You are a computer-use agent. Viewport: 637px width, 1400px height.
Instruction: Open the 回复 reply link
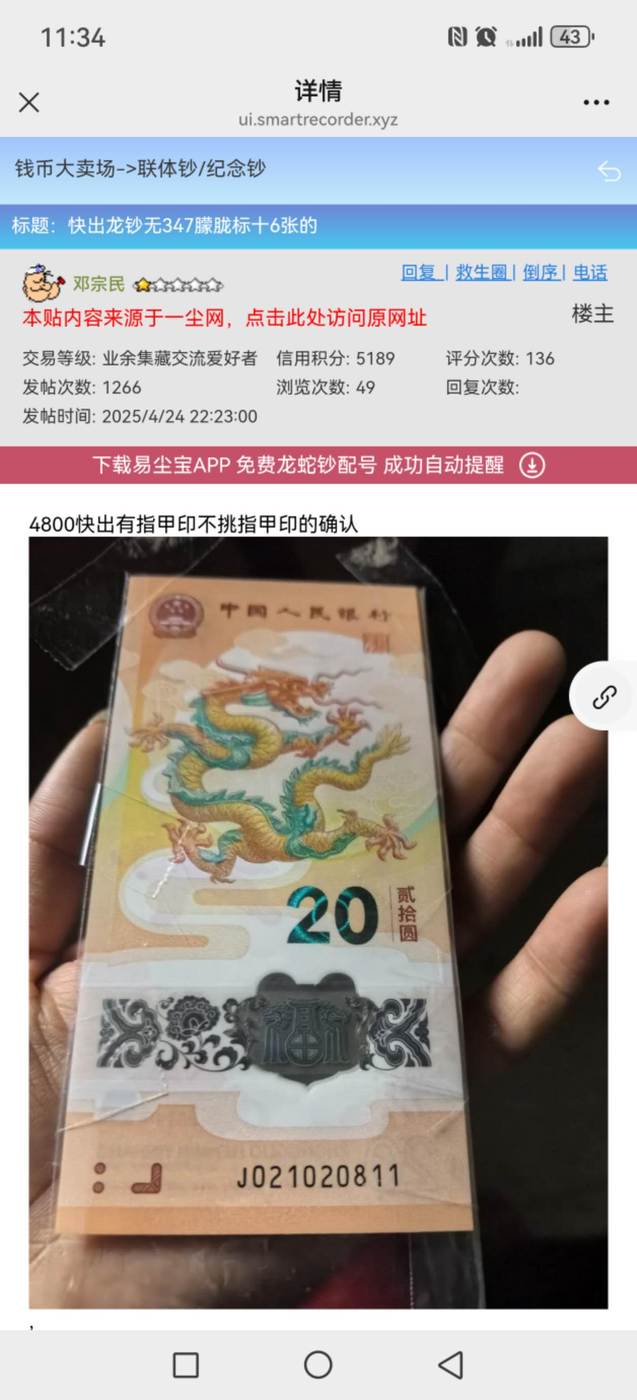(x=419, y=272)
